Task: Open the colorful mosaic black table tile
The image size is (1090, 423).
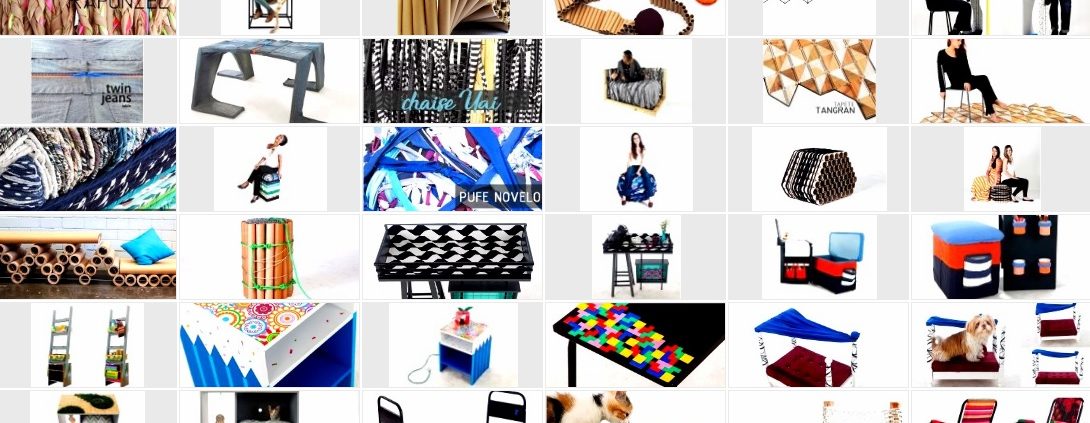Action: point(636,344)
